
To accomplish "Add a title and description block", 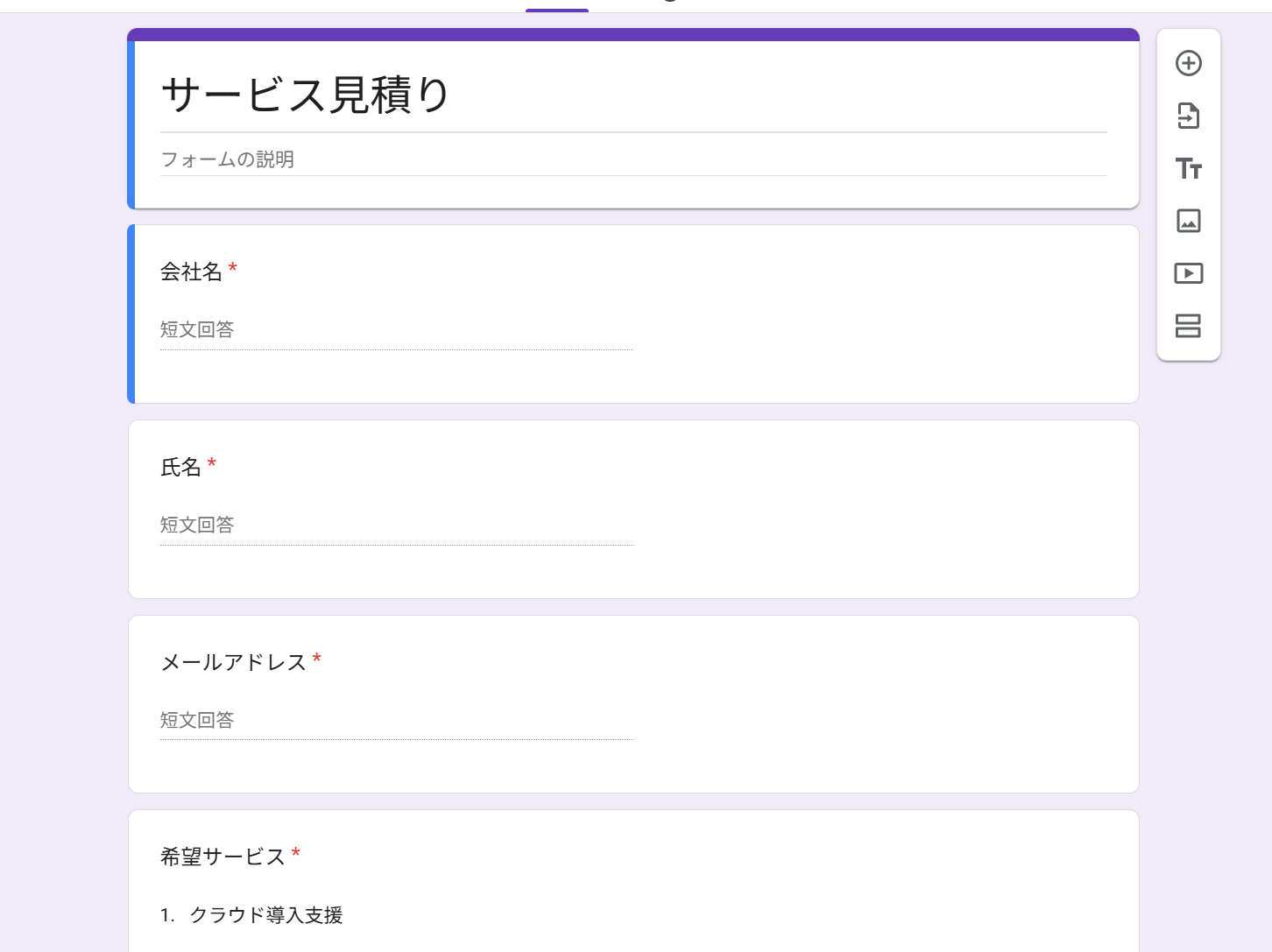I will 1188,168.
